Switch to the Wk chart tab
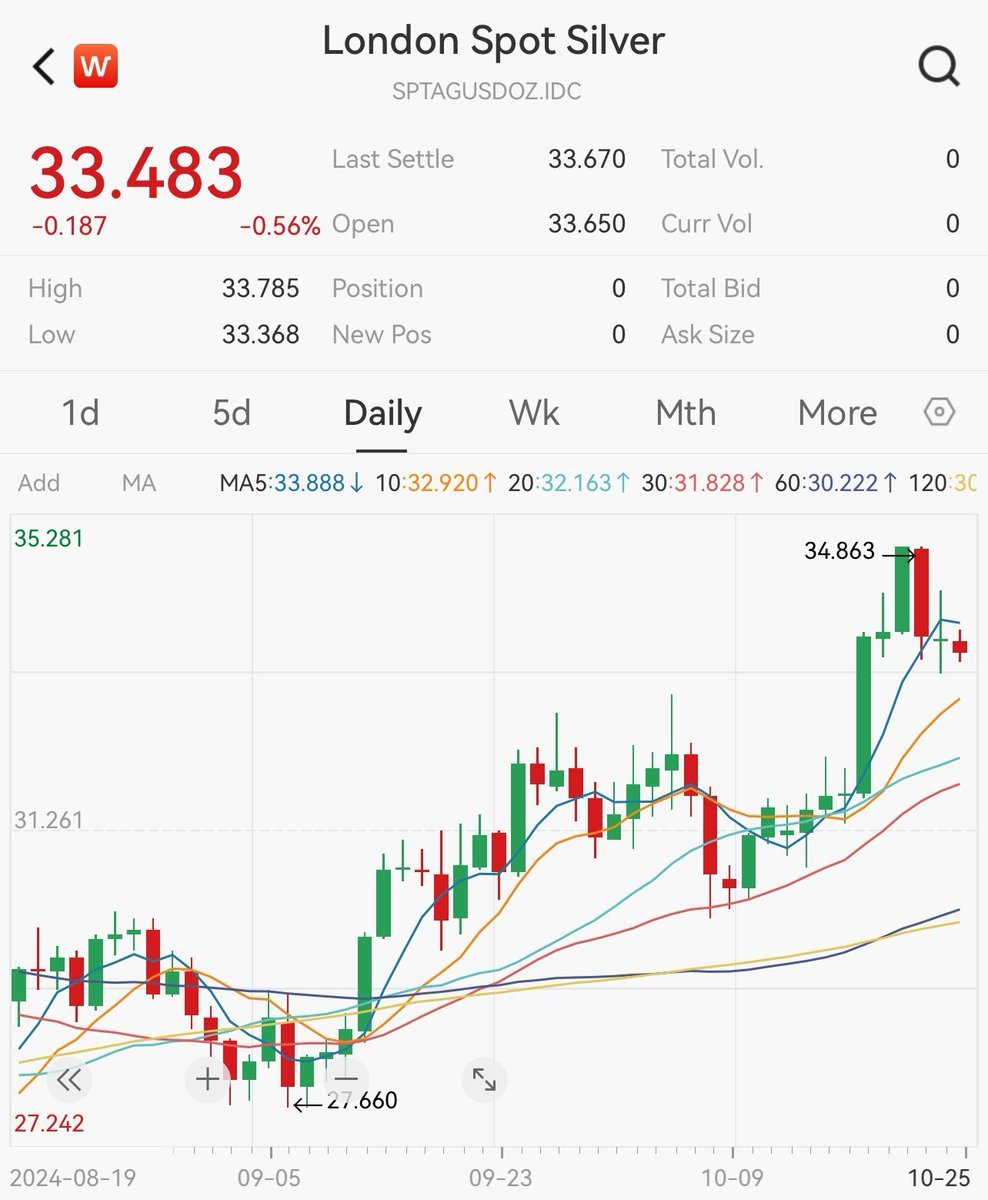This screenshot has width=988, height=1200. [534, 412]
